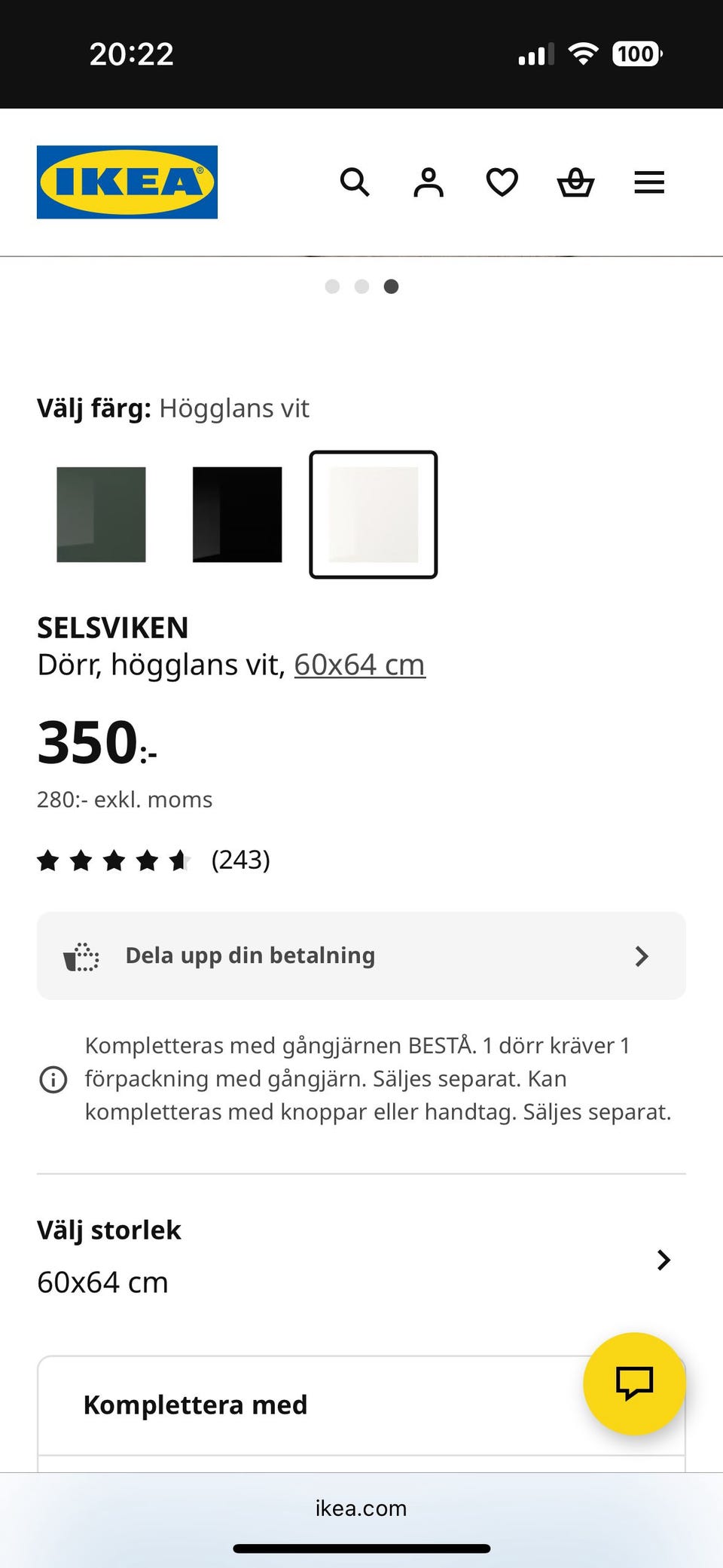Go to the Komplettera med tab section
The height and width of the screenshot is (1568, 723).
196,1404
